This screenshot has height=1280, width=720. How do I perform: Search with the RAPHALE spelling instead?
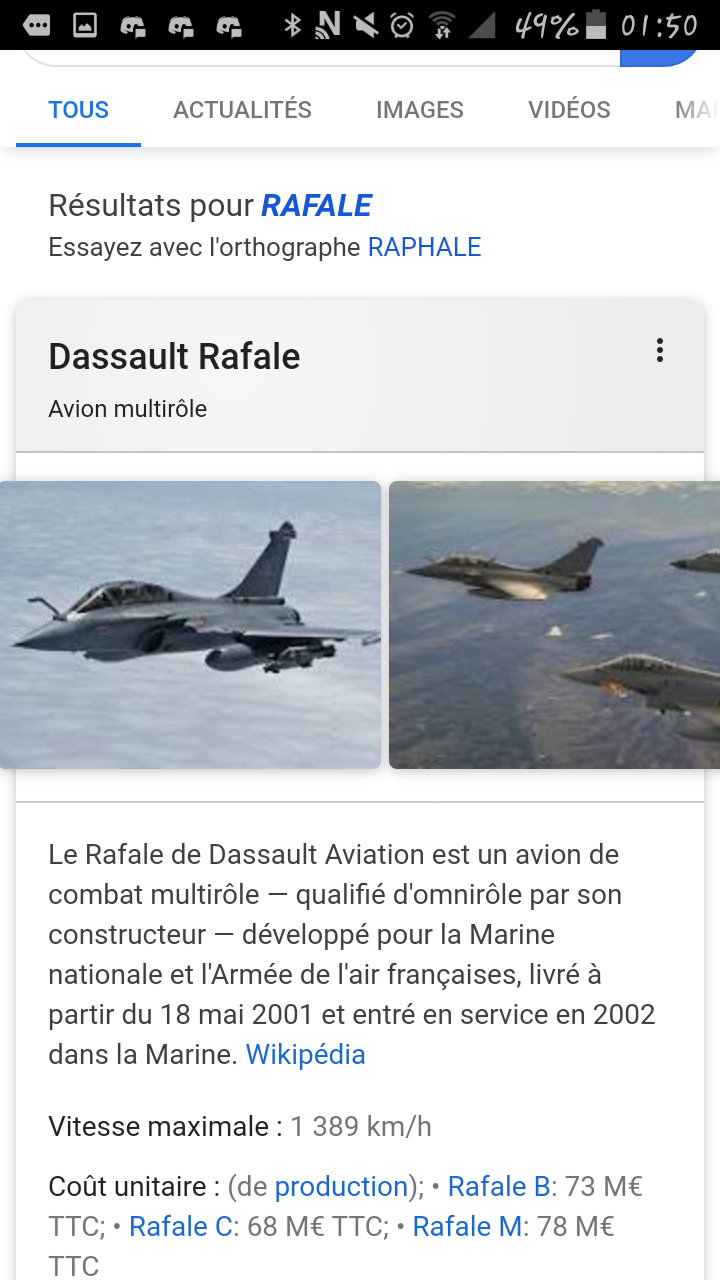[424, 247]
